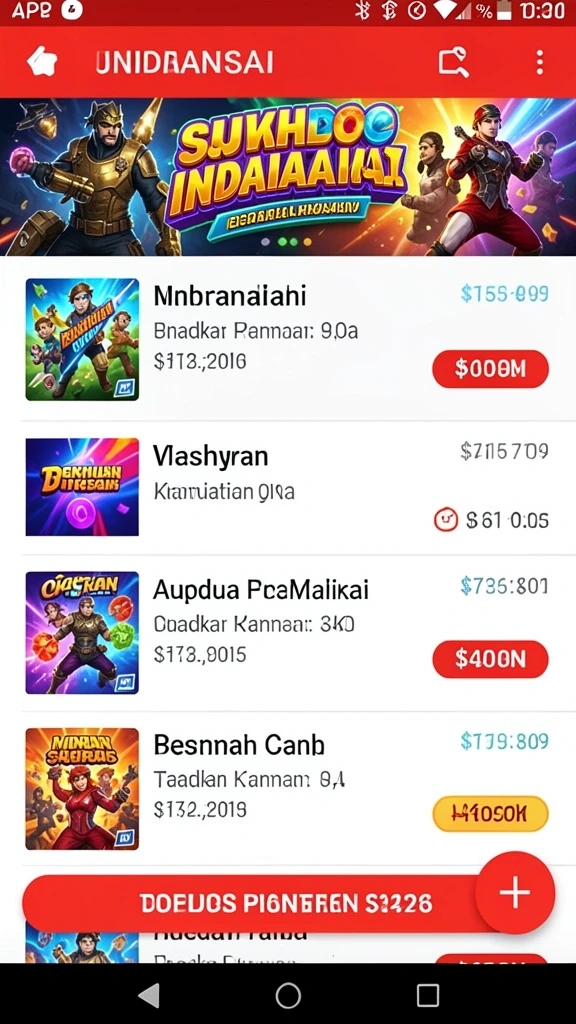
Task: Open the Besnnah Canb game listing
Action: 288,788
